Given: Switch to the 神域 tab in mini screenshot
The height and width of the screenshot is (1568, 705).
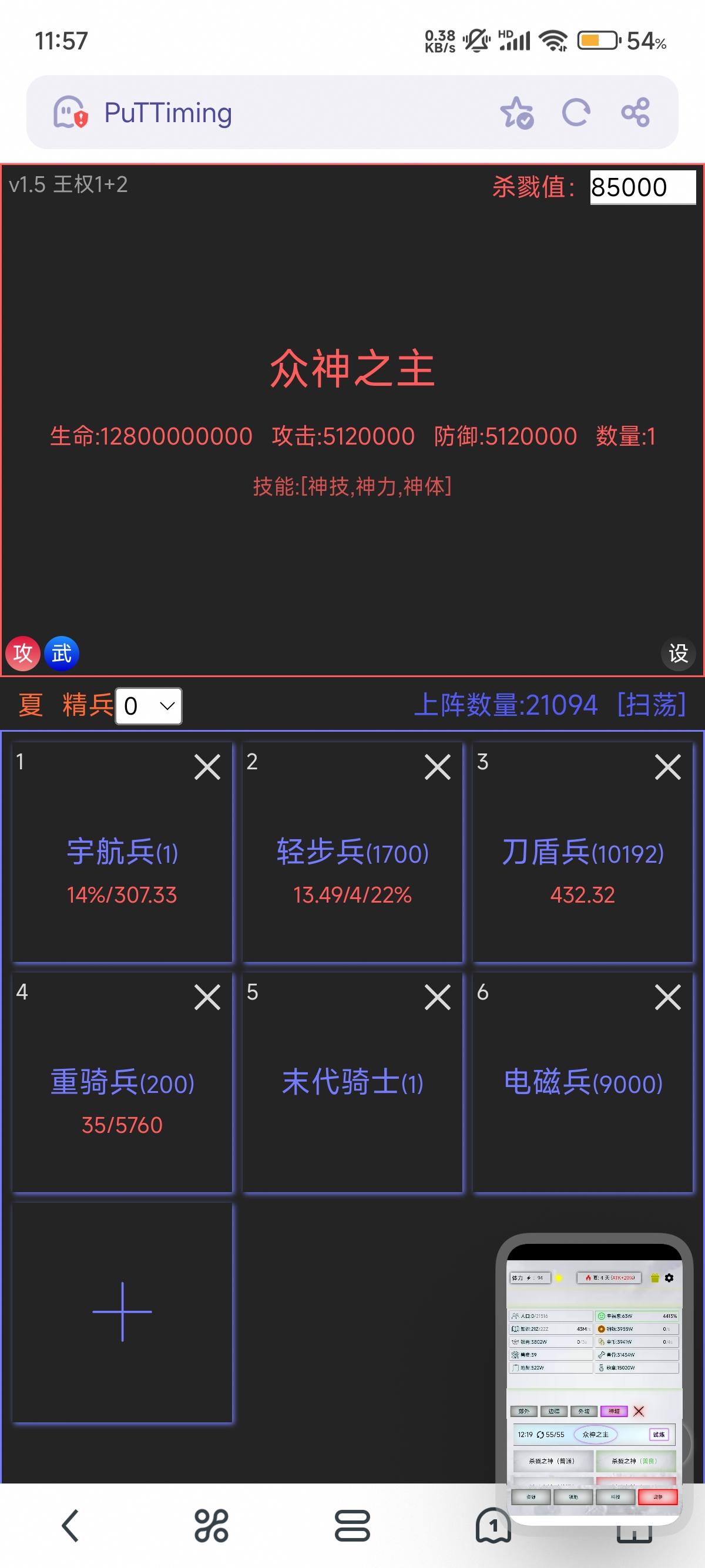Looking at the screenshot, I should point(614,1411).
